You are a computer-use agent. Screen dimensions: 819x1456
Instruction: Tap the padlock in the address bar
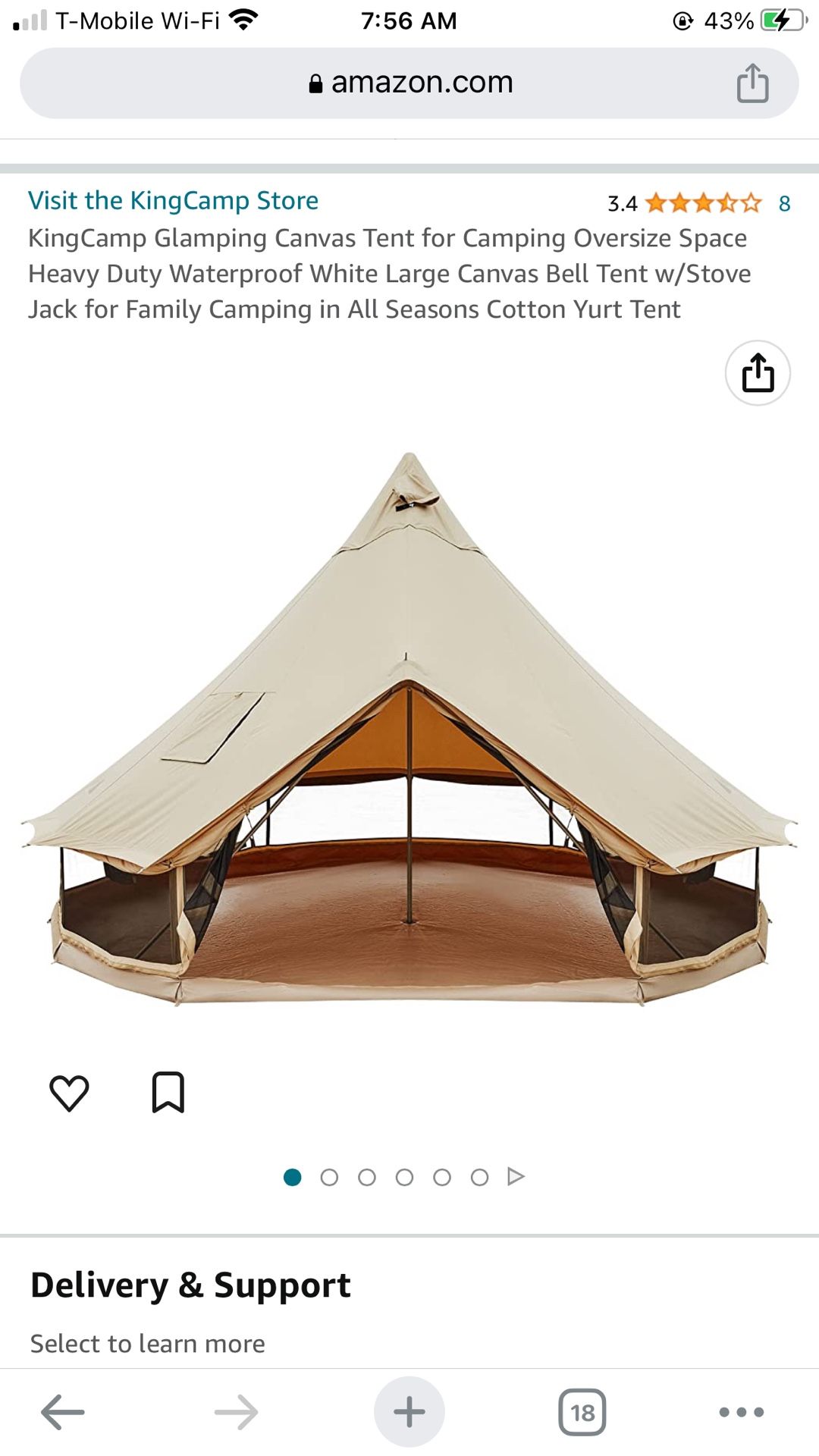click(315, 82)
